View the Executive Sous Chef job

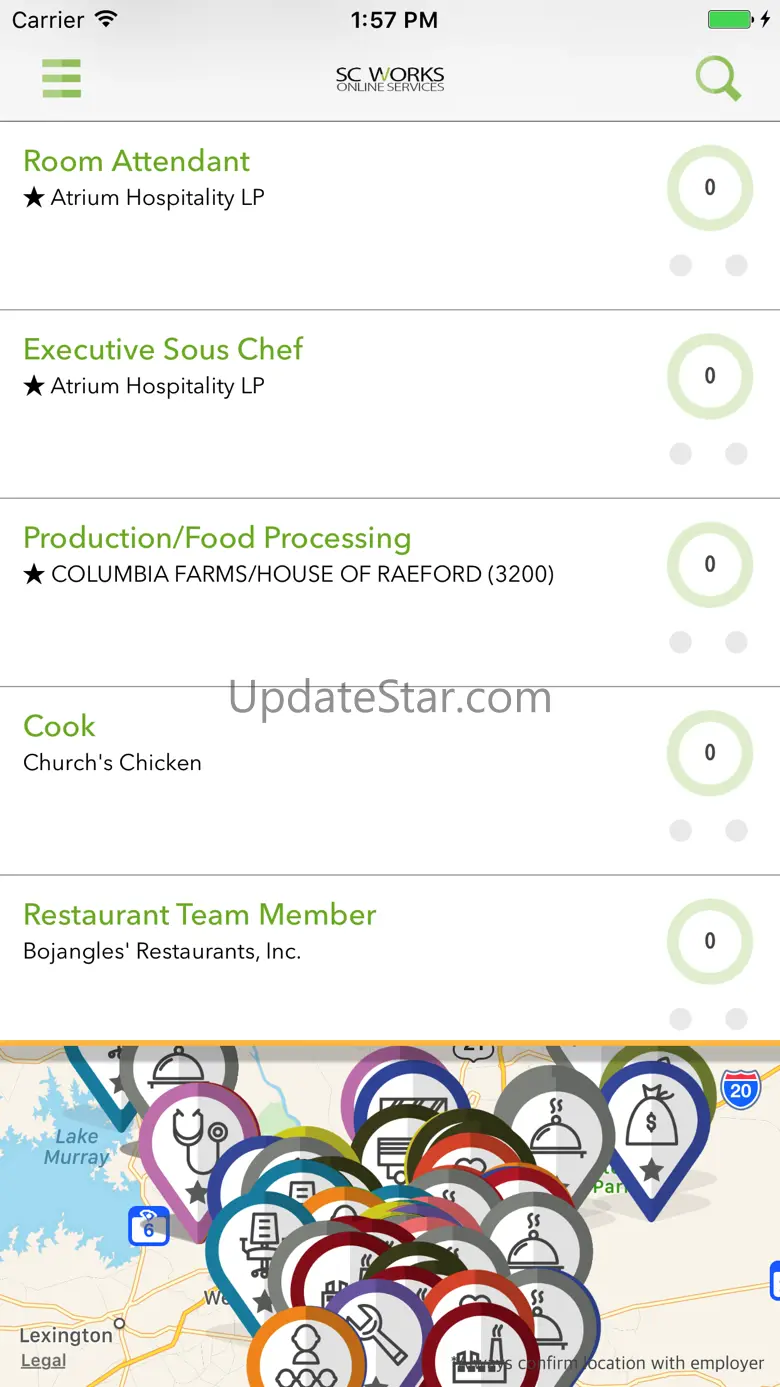pos(163,350)
